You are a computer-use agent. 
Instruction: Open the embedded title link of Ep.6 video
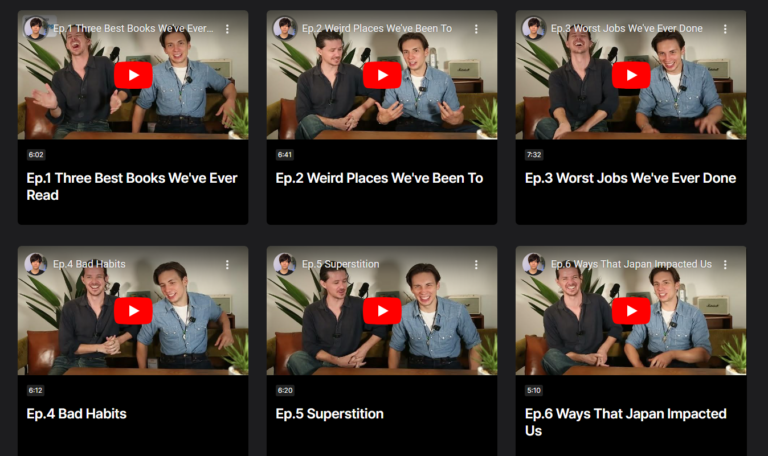[x=631, y=265]
